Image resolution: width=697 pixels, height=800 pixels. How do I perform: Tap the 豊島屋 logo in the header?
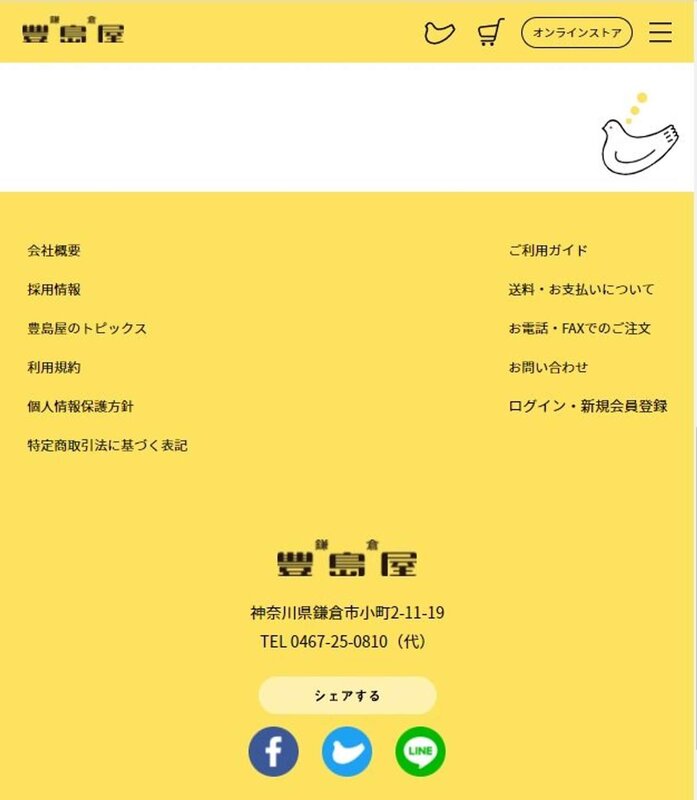tap(73, 32)
